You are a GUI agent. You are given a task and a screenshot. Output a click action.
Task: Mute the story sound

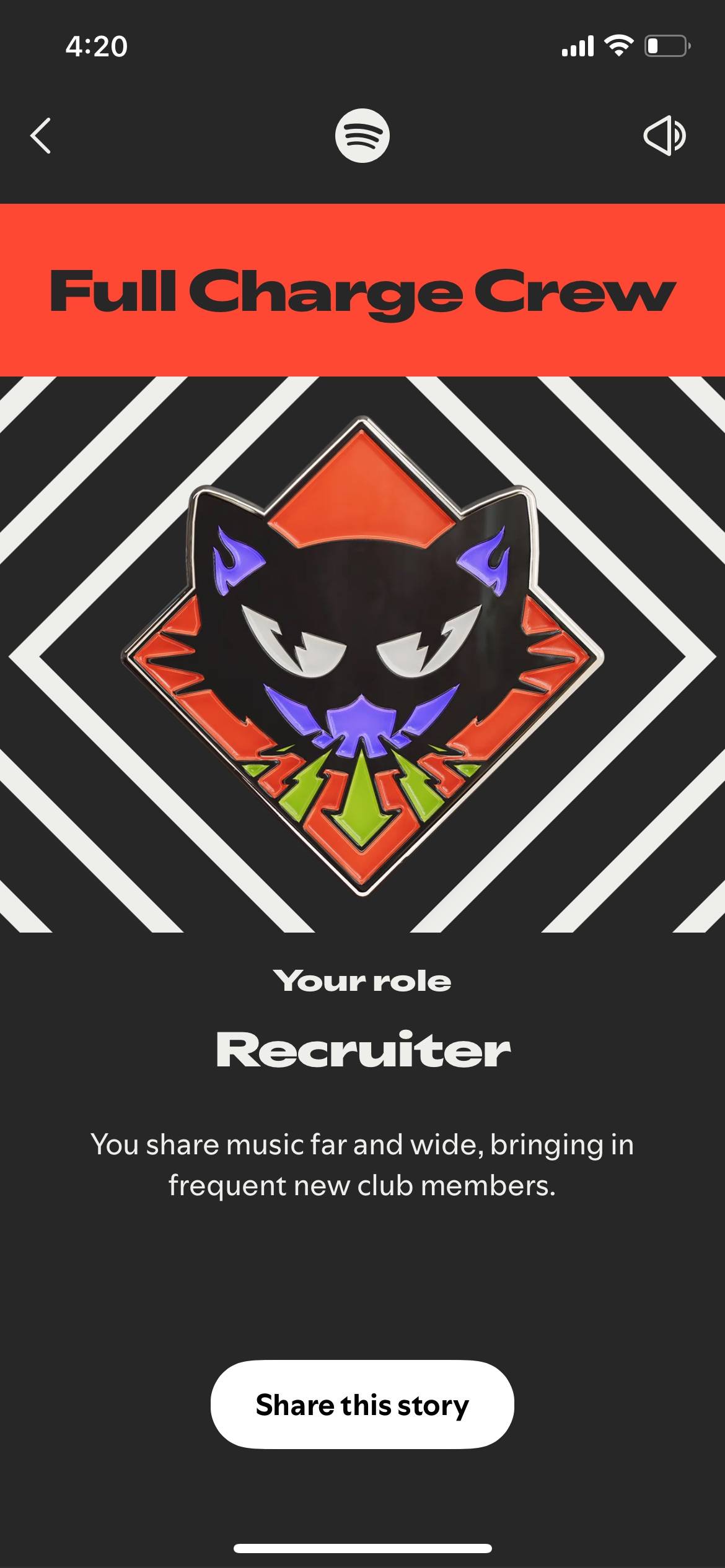click(x=664, y=136)
